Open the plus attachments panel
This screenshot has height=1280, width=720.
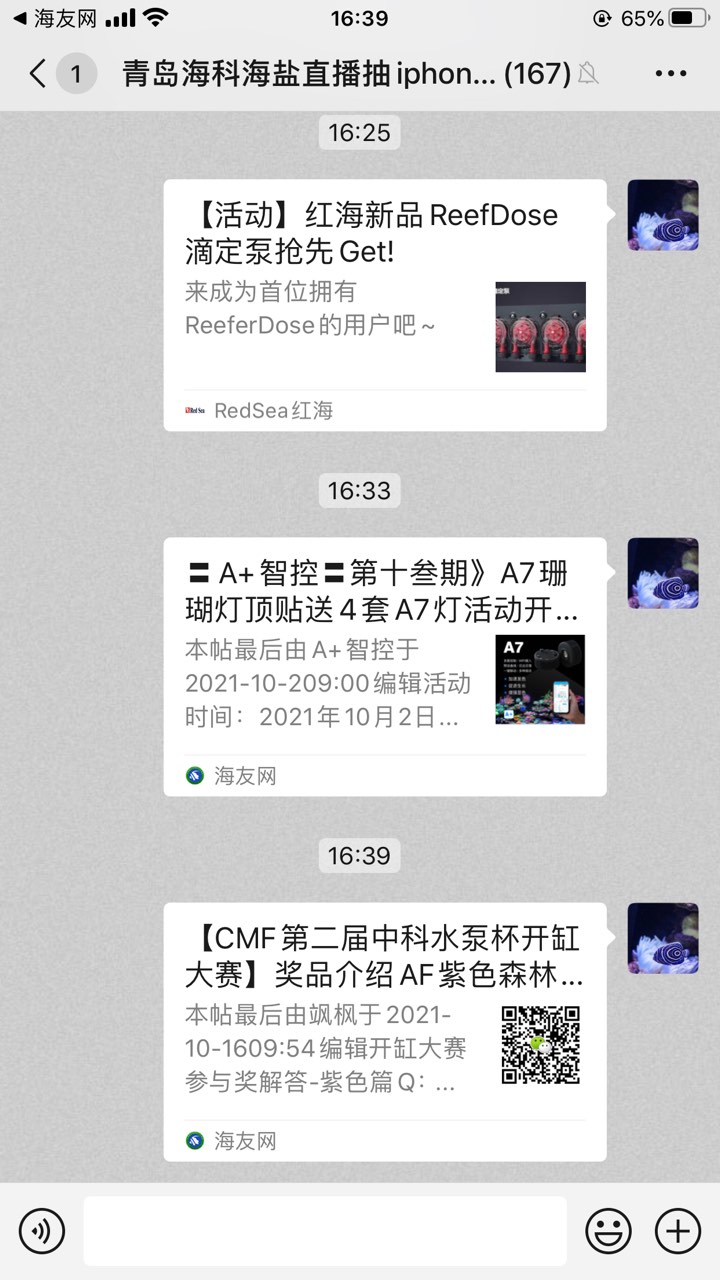click(677, 1230)
